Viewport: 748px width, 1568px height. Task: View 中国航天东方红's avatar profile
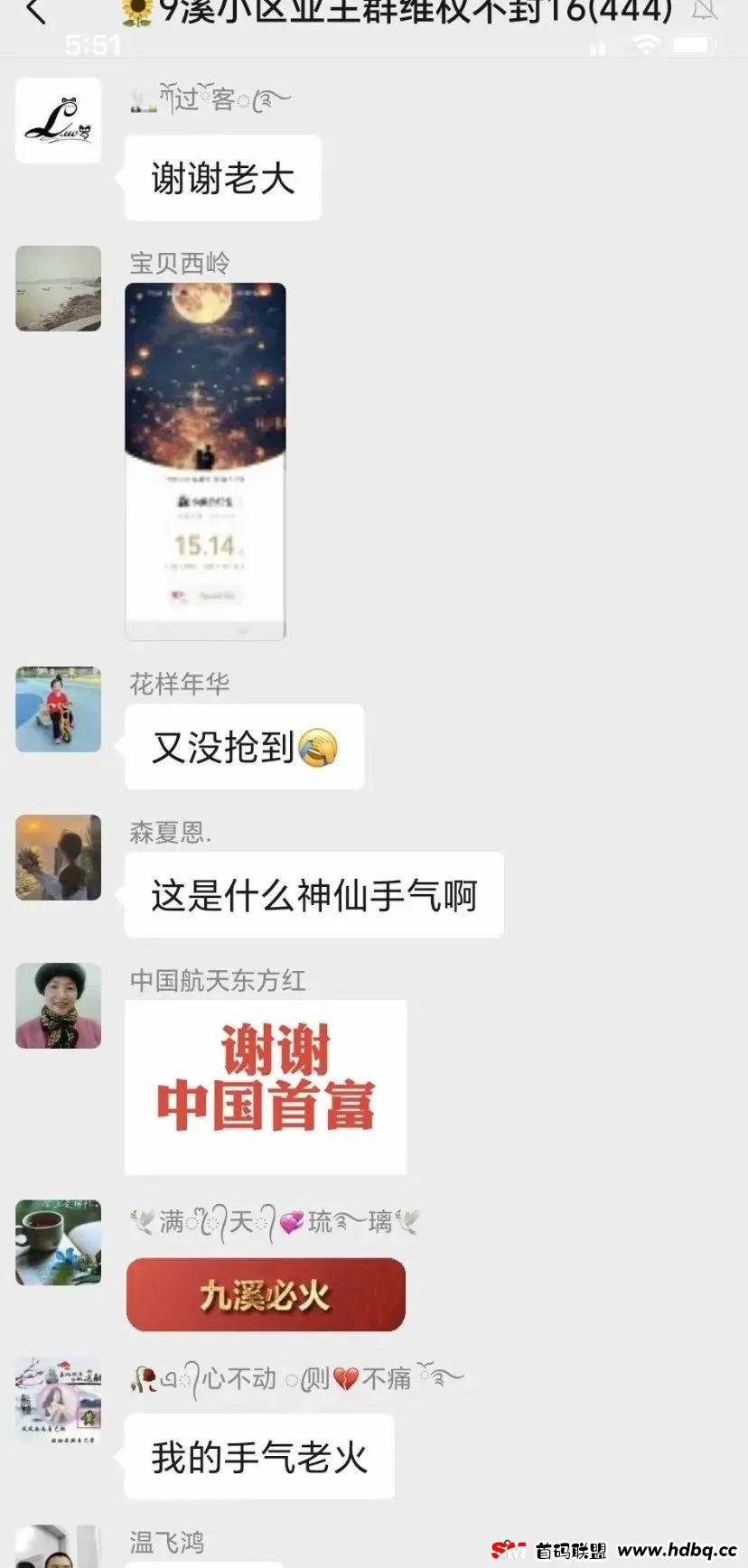point(59,1005)
